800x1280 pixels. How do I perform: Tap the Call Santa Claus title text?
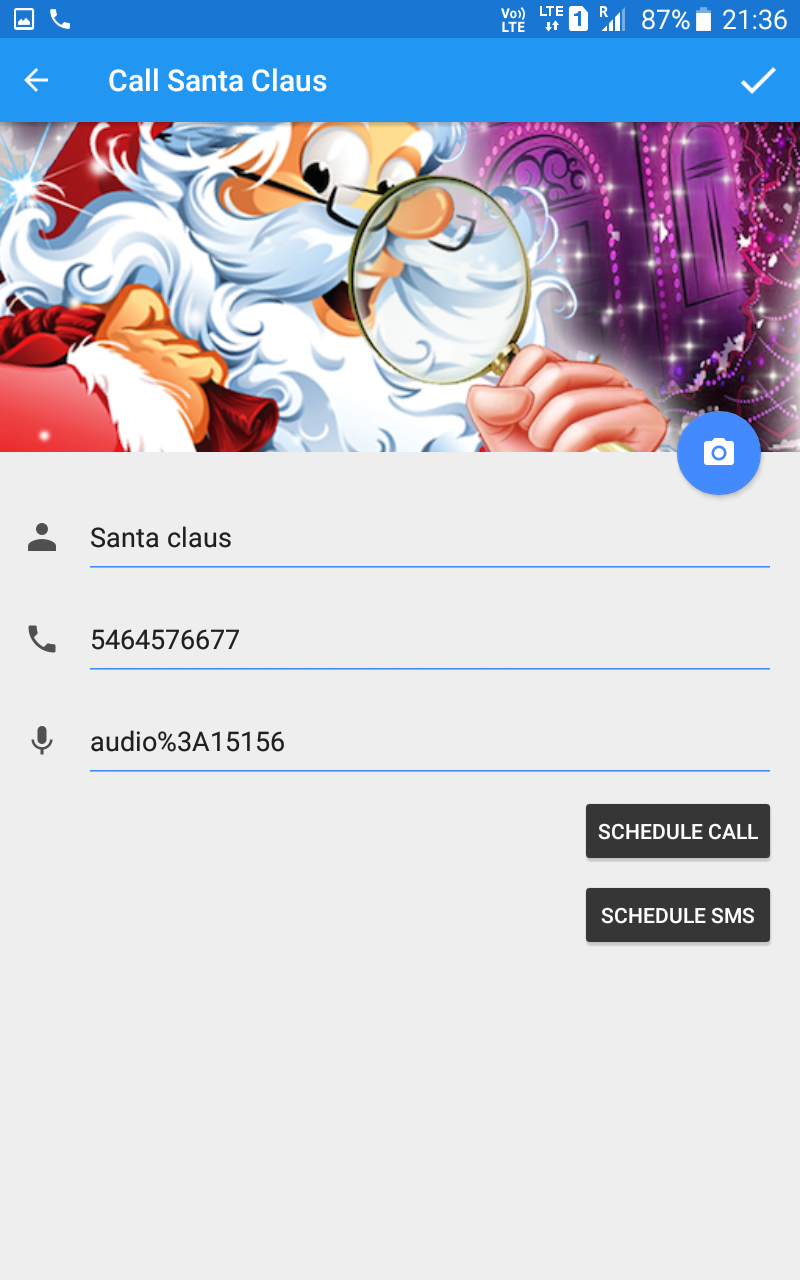[x=217, y=80]
